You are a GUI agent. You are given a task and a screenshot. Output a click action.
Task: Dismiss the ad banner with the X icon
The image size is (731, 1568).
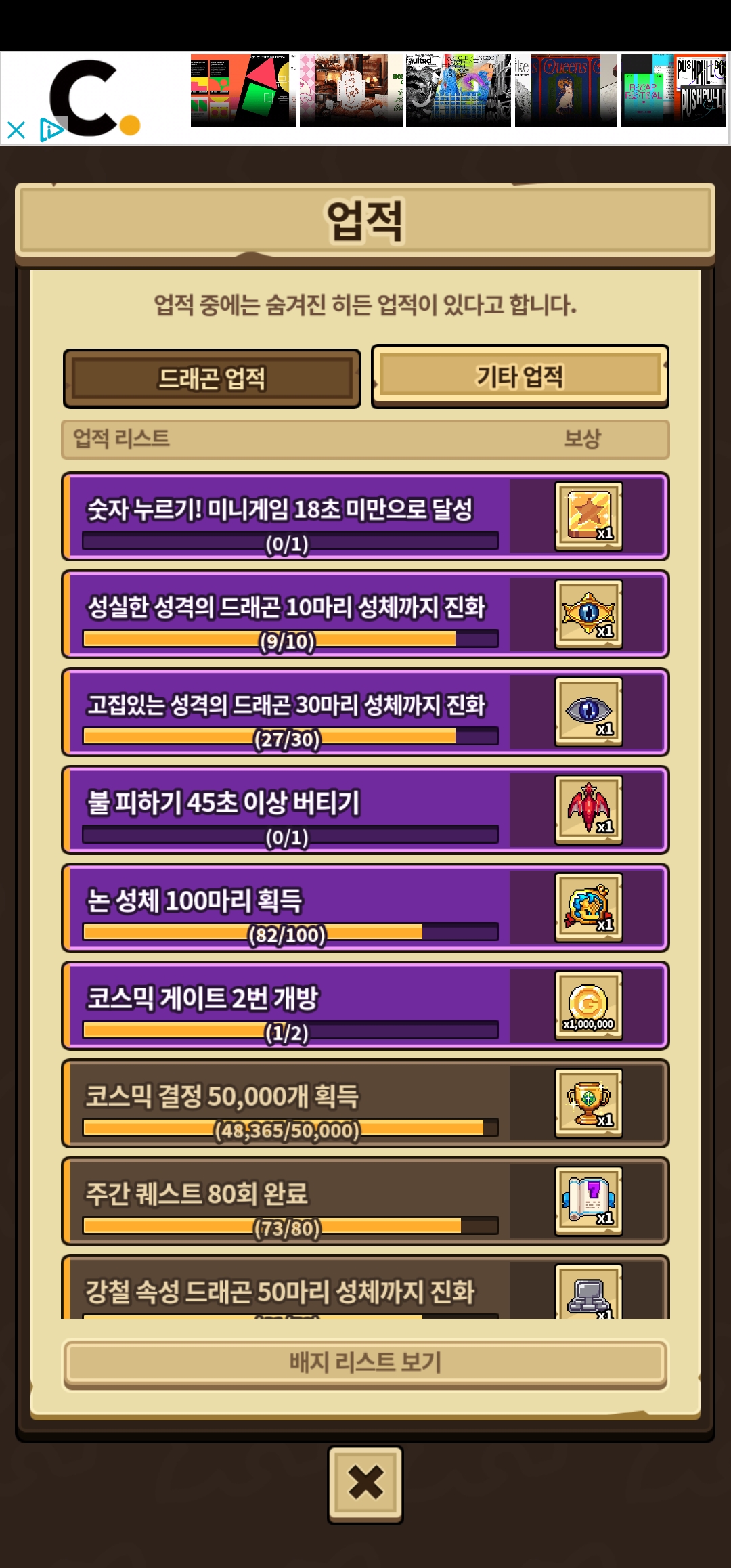16,129
